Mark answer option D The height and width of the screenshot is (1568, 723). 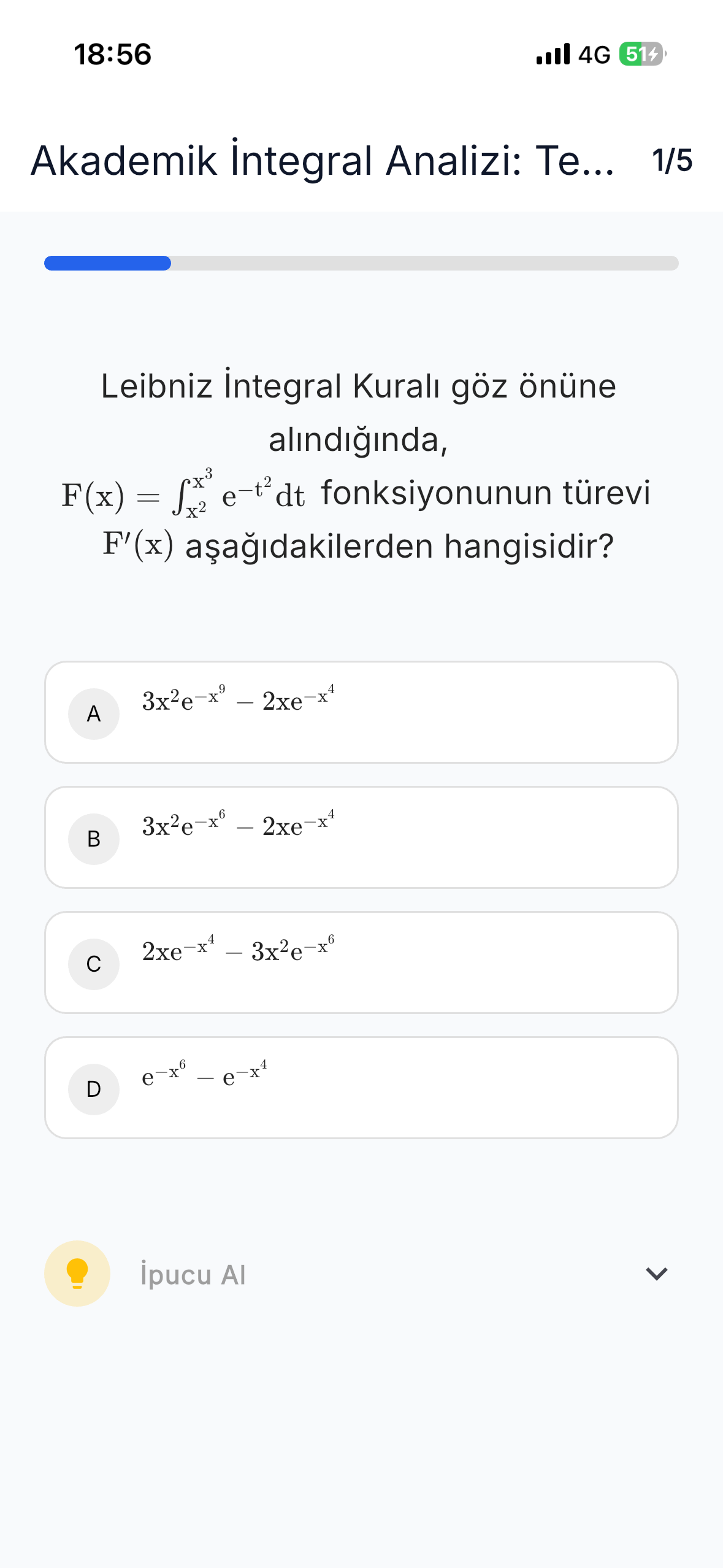[x=361, y=1088]
